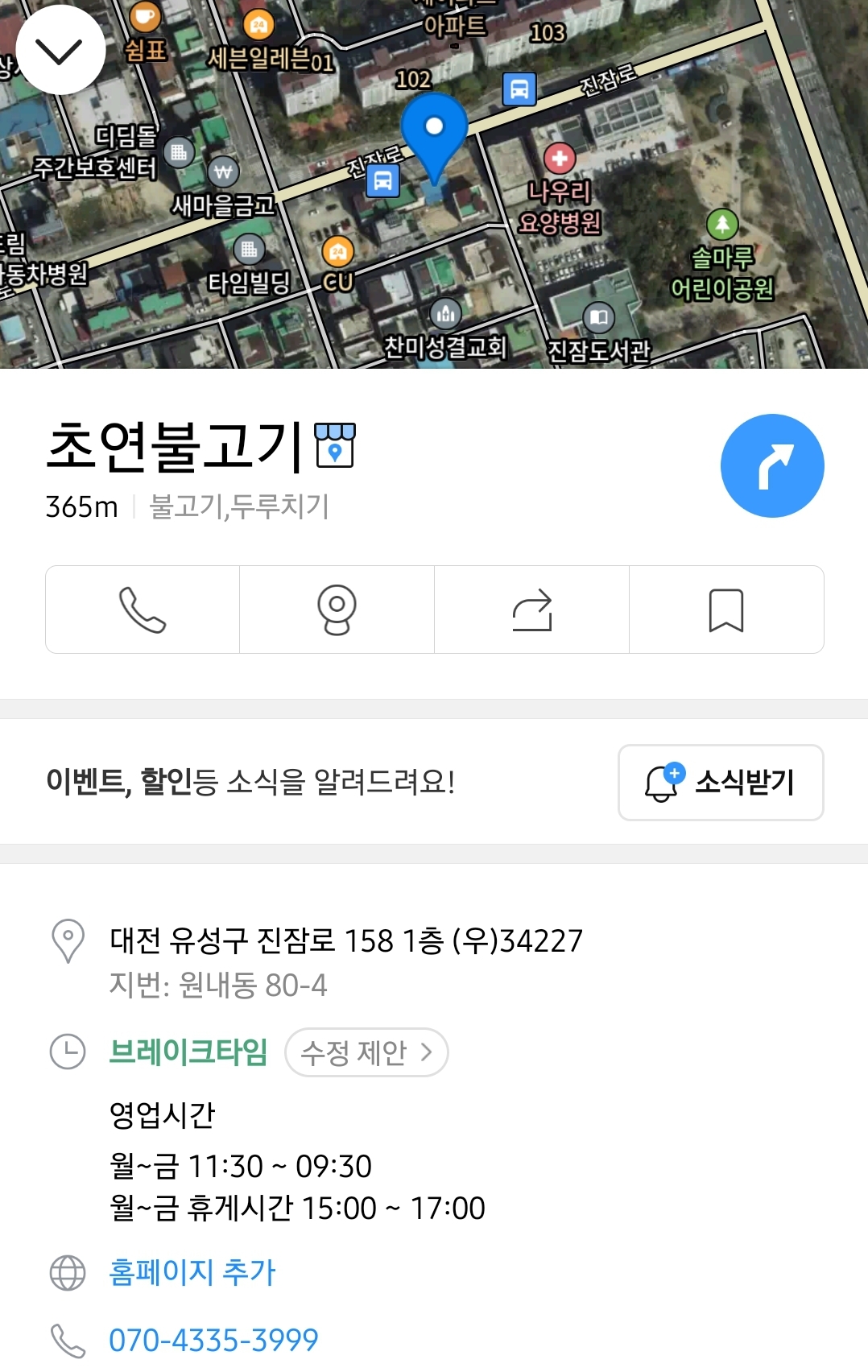Select the 찬미성결교회 church marker
Image resolution: width=868 pixels, height=1372 pixels.
click(x=445, y=314)
